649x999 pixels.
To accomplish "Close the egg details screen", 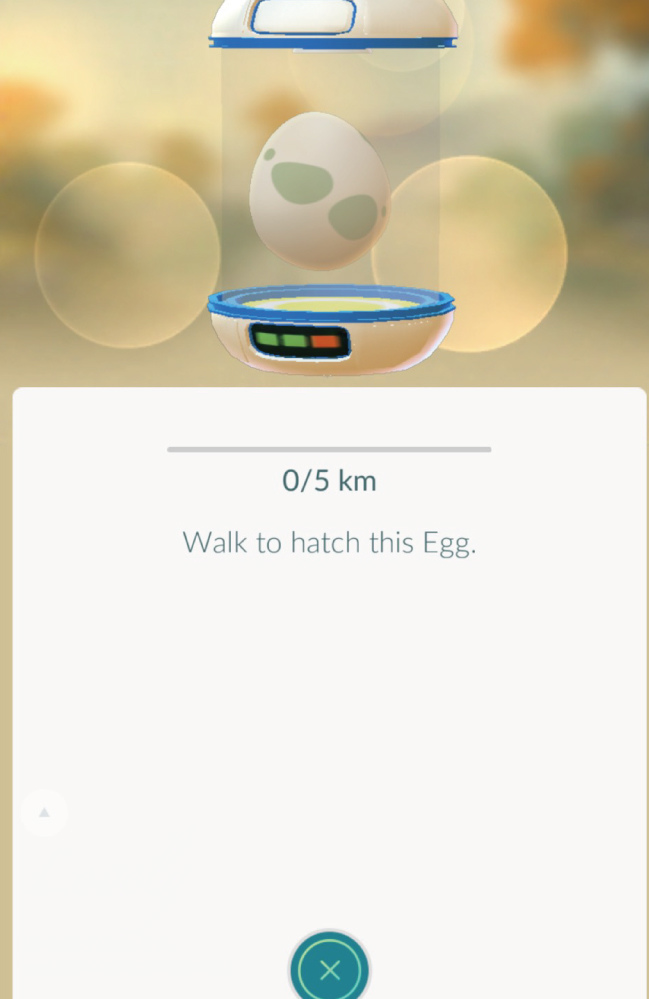I will pos(330,969).
